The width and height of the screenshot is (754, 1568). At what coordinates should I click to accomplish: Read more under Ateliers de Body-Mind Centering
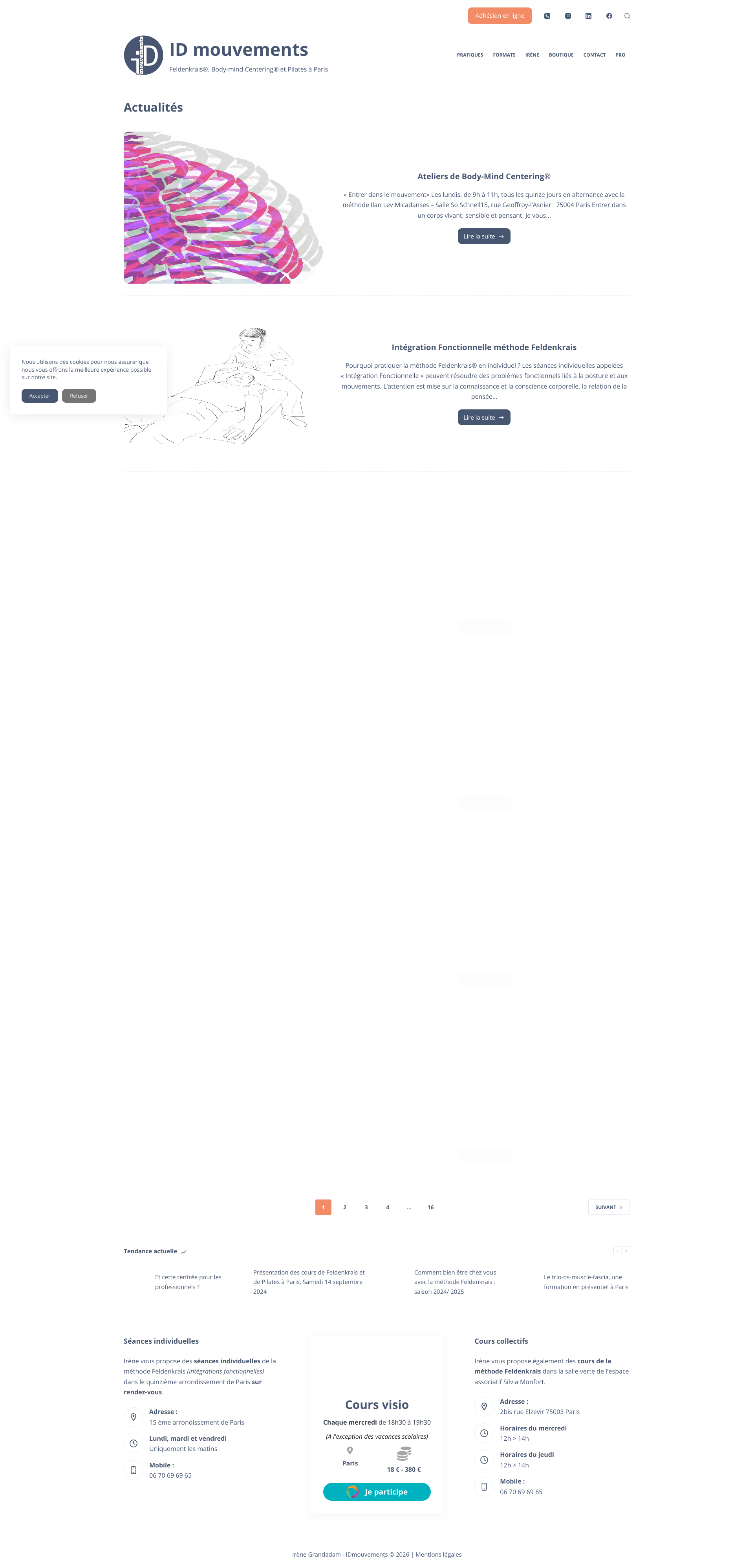point(484,236)
